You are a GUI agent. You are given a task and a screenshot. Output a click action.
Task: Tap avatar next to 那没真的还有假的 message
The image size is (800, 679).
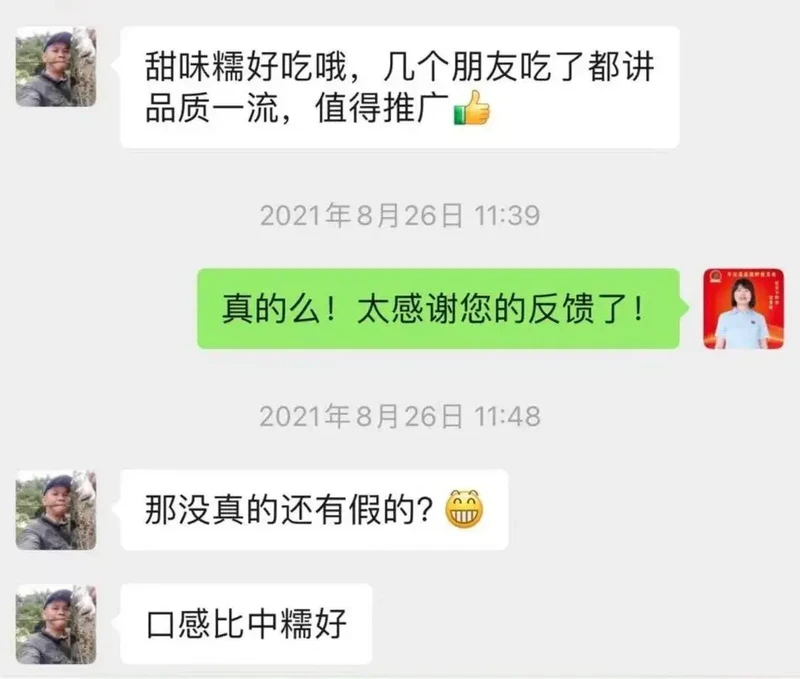click(56, 510)
